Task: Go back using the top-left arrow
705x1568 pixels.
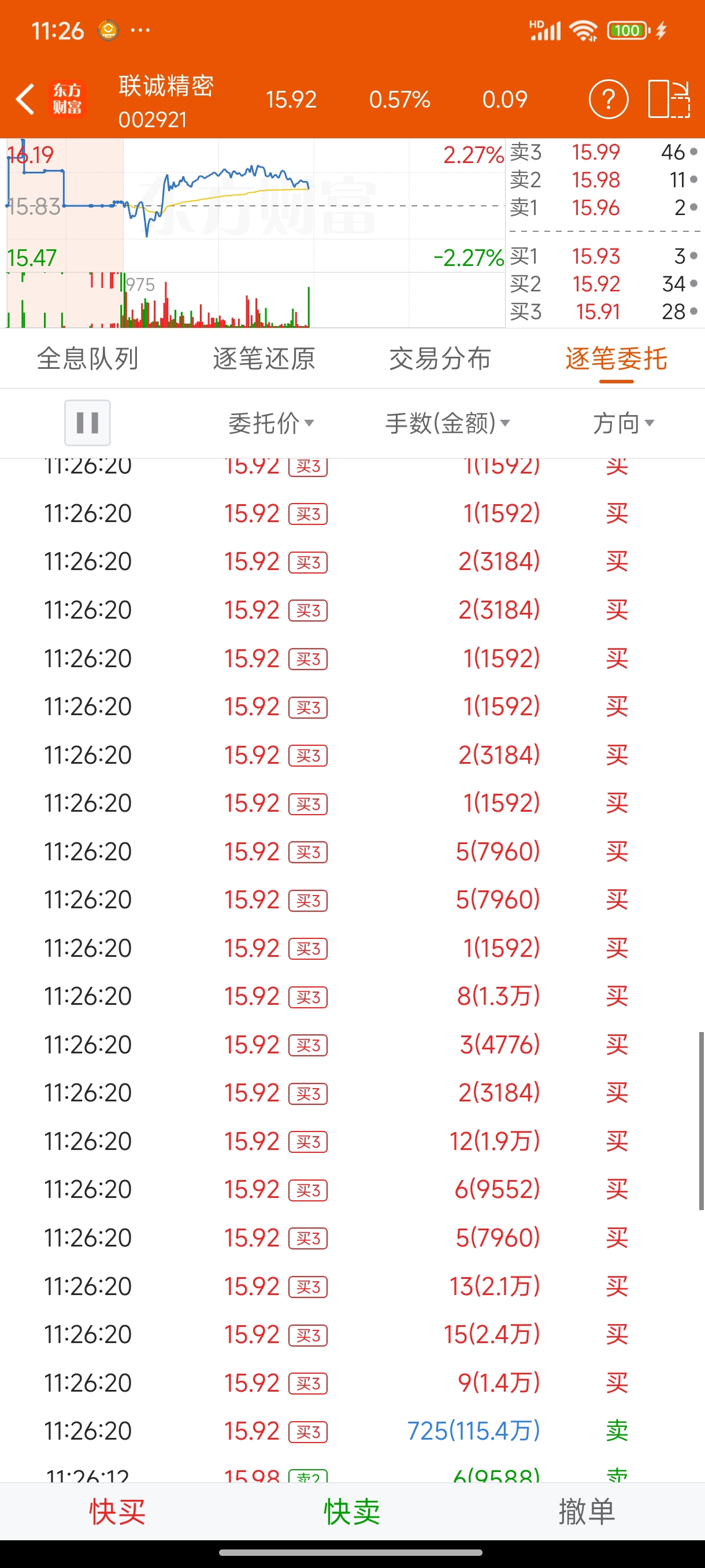Action: tap(25, 99)
